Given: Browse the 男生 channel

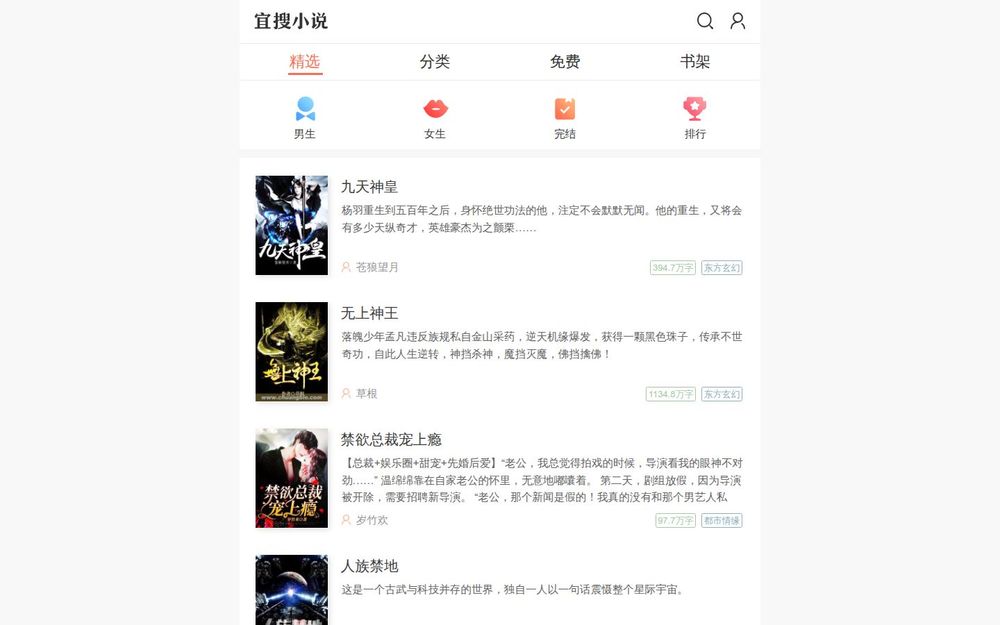Looking at the screenshot, I should click(305, 117).
